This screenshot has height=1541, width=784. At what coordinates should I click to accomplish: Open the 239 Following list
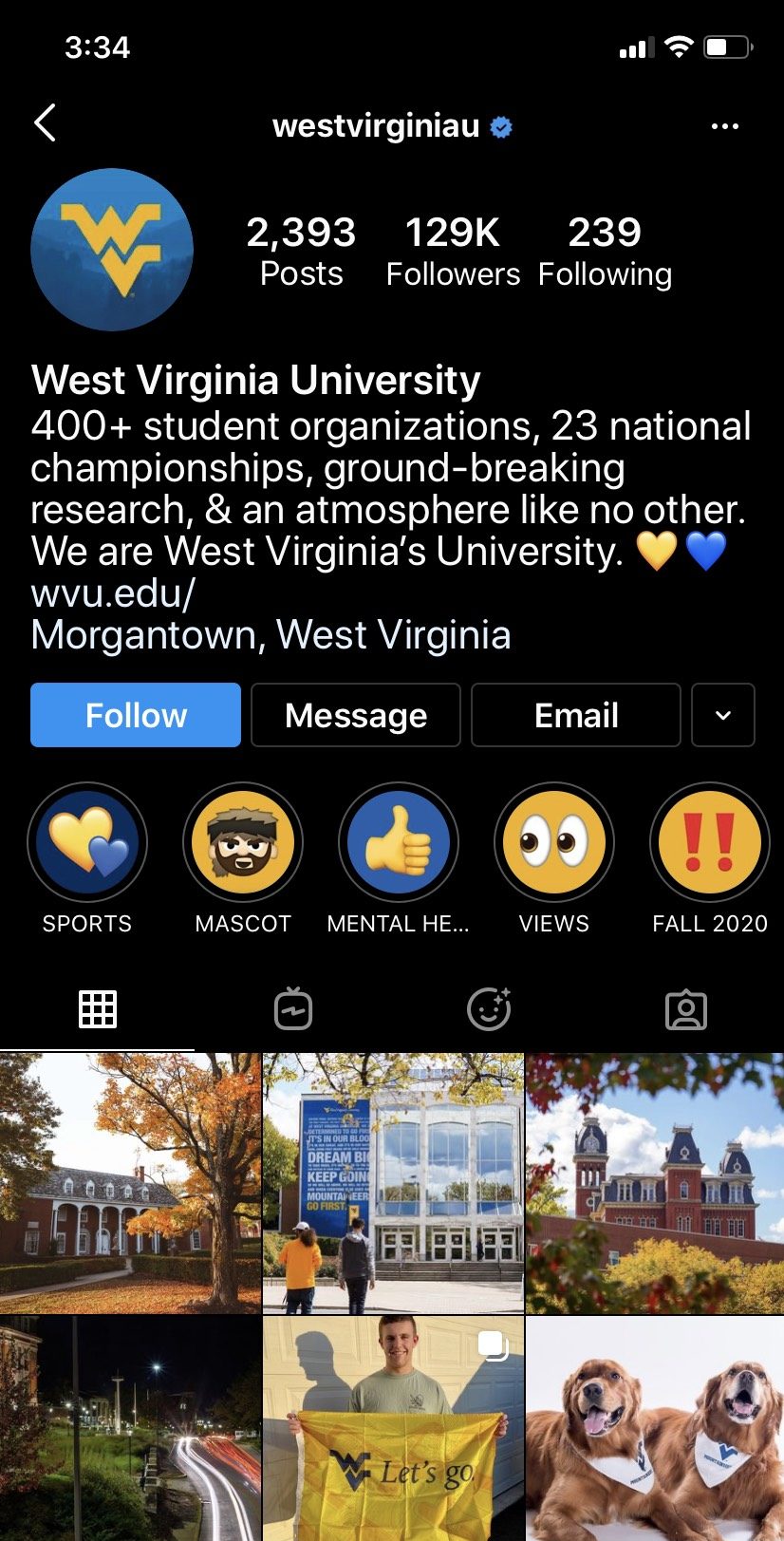tap(605, 252)
